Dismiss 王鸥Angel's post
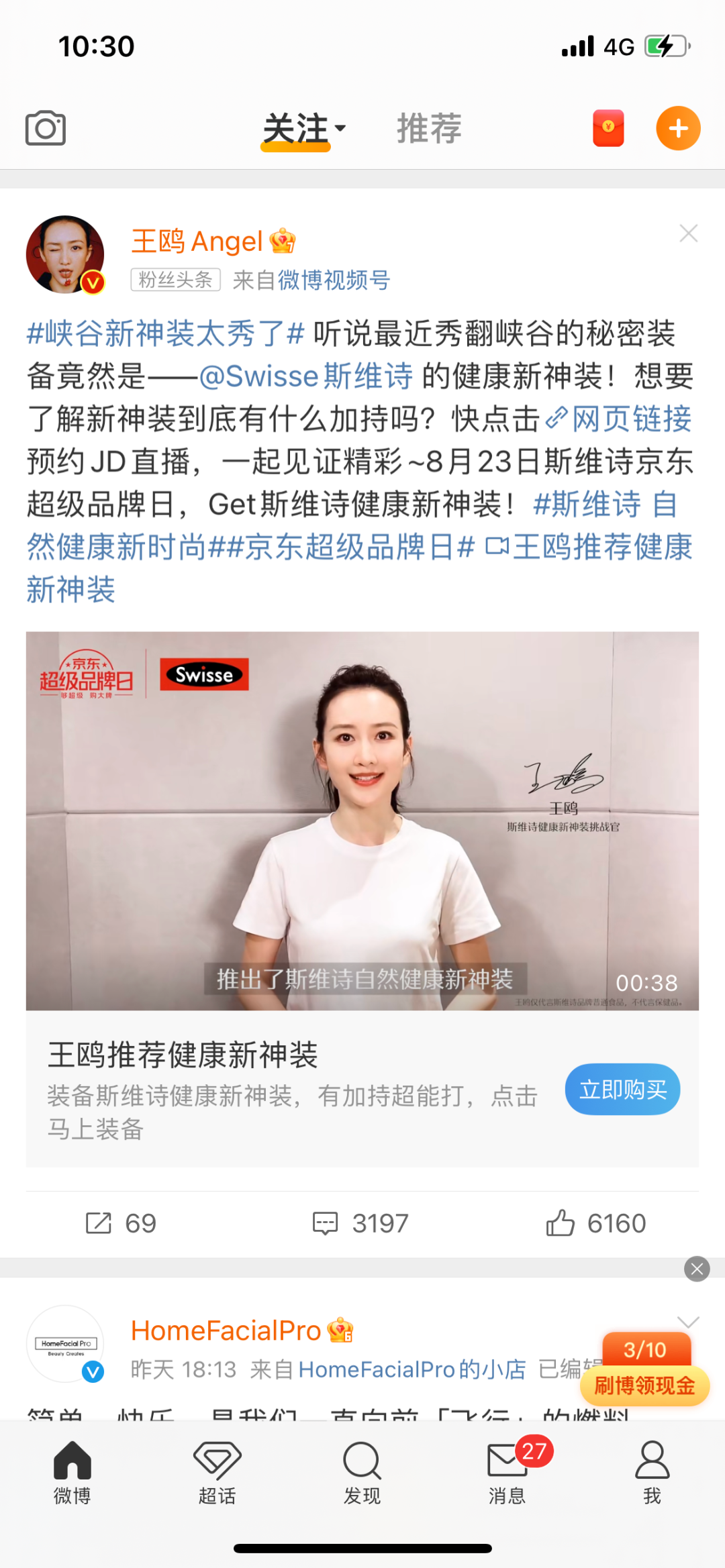Screen dimensions: 725x1568 [689, 233]
